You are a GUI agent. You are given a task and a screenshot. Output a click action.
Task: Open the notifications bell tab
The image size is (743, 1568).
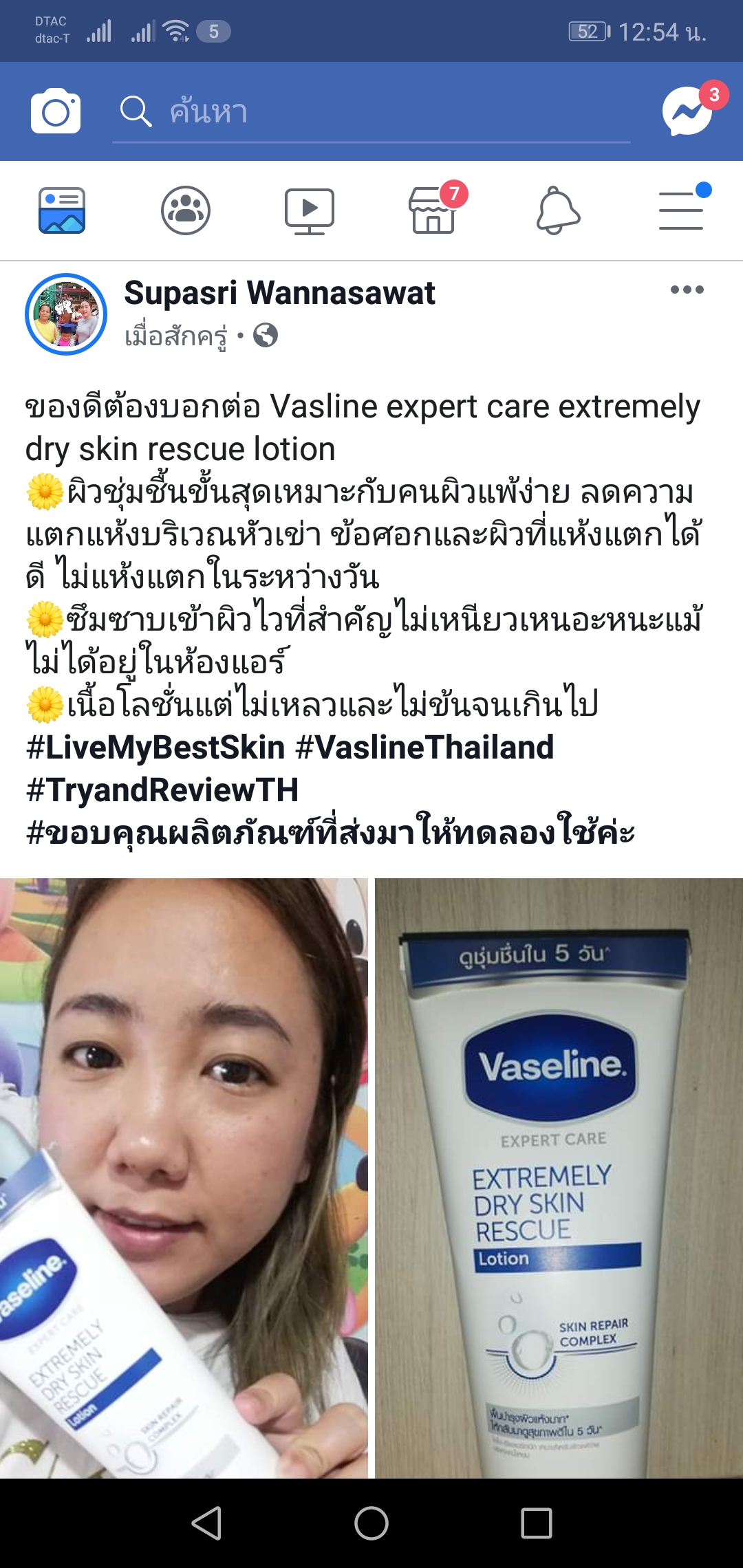point(558,211)
